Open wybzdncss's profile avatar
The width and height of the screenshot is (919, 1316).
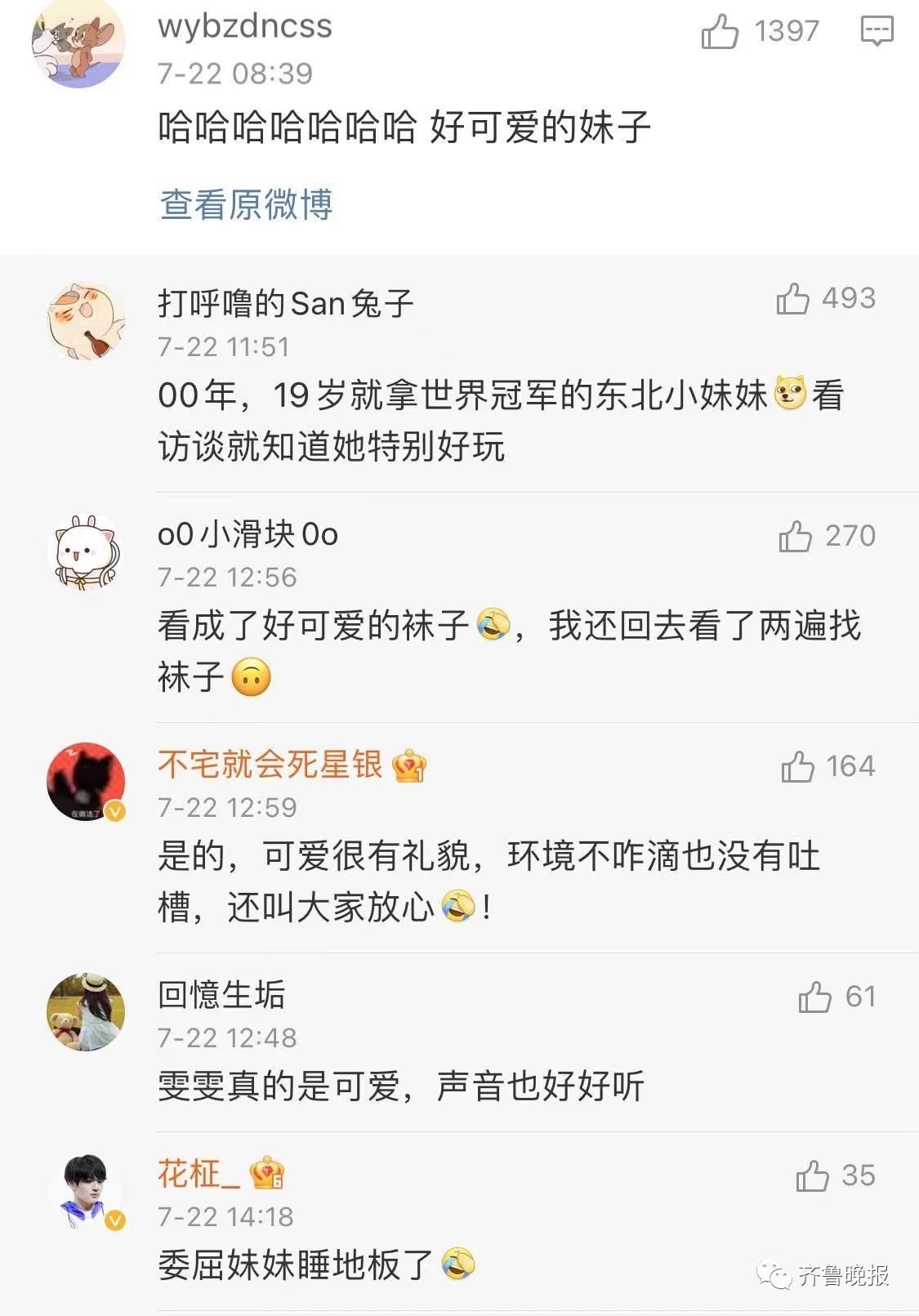tap(78, 42)
